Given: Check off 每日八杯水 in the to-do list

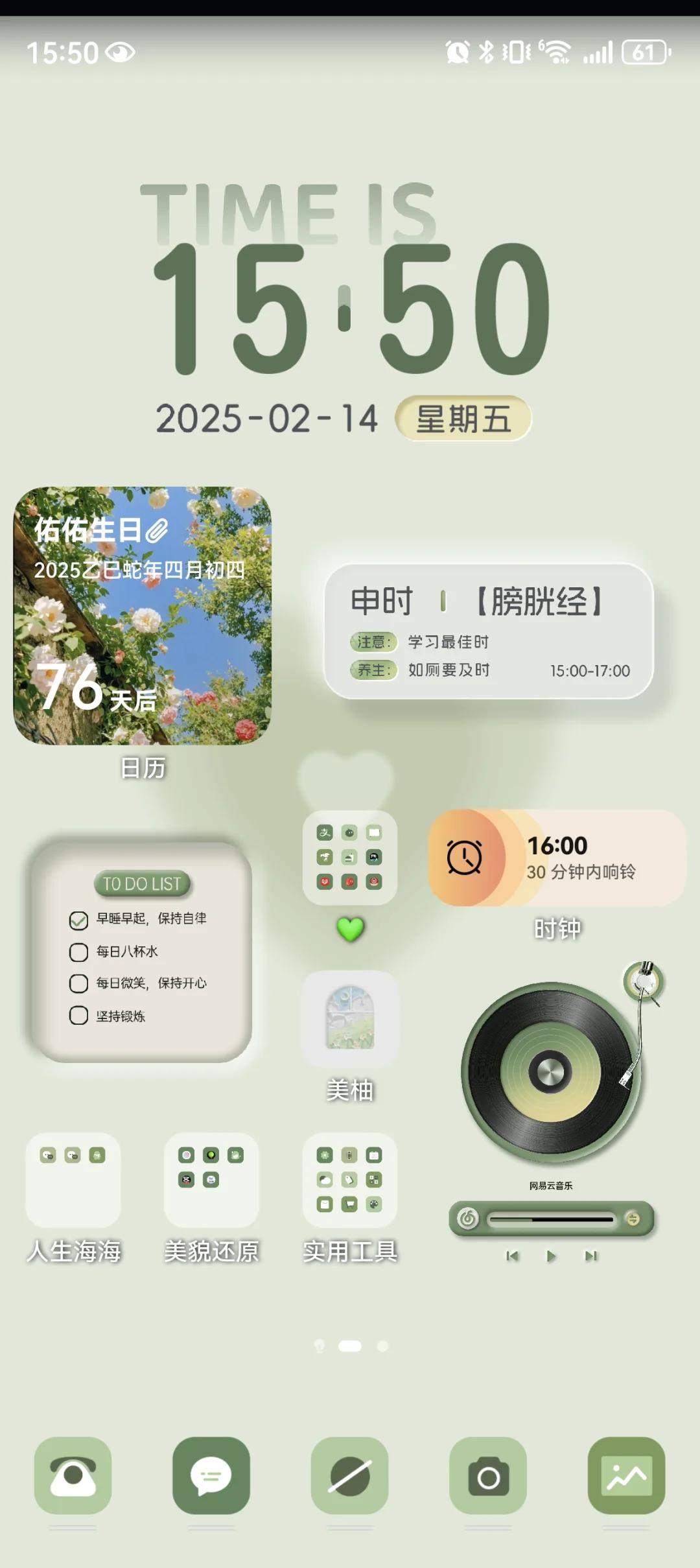Looking at the screenshot, I should pos(78,952).
